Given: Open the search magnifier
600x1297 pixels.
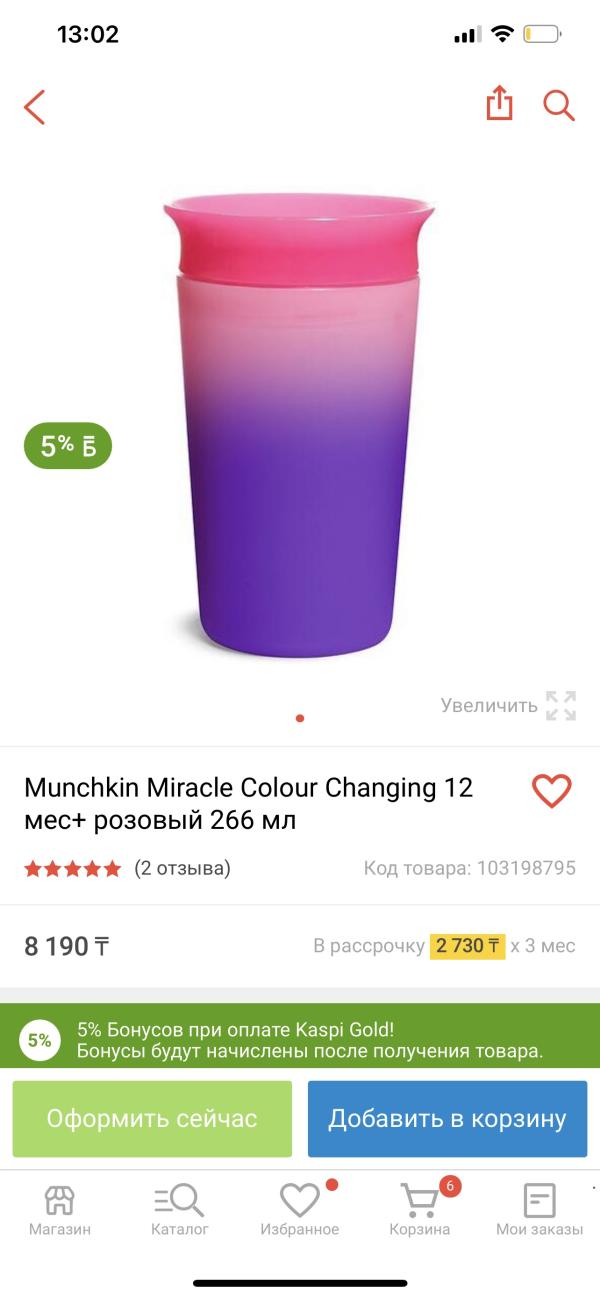Looking at the screenshot, I should click(558, 105).
